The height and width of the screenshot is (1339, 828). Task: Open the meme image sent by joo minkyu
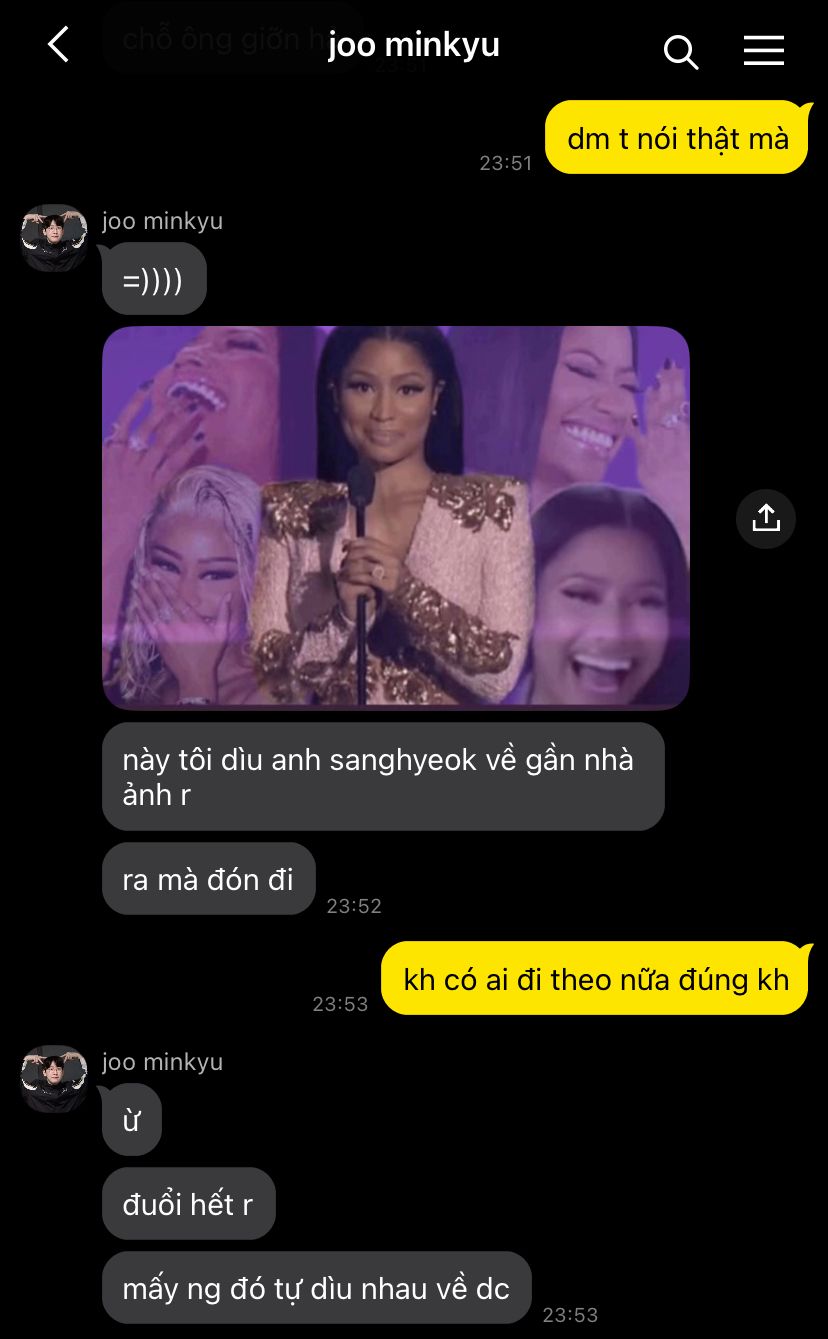click(395, 516)
